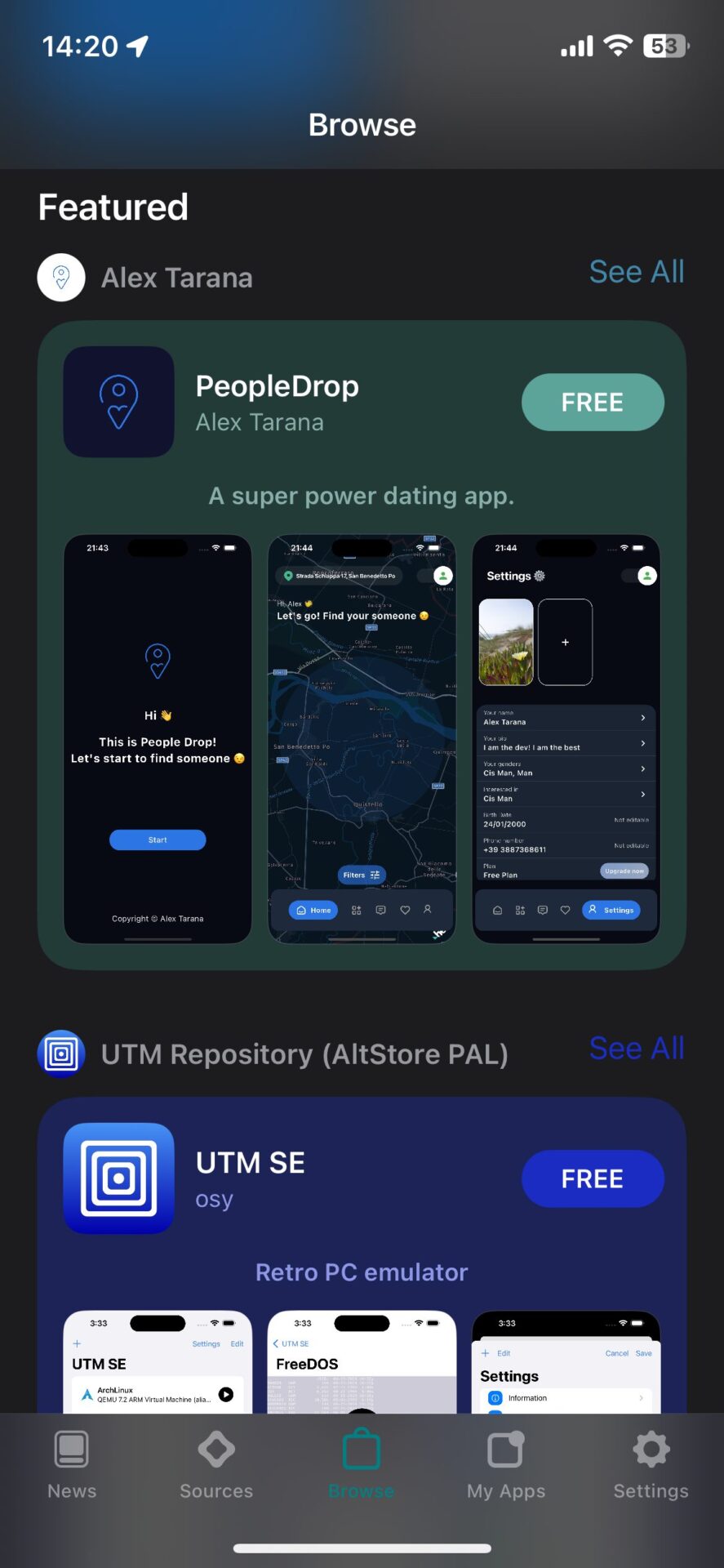This screenshot has height=1568, width=724.
Task: Get UTM SE with the FREE button
Action: pos(593,1178)
